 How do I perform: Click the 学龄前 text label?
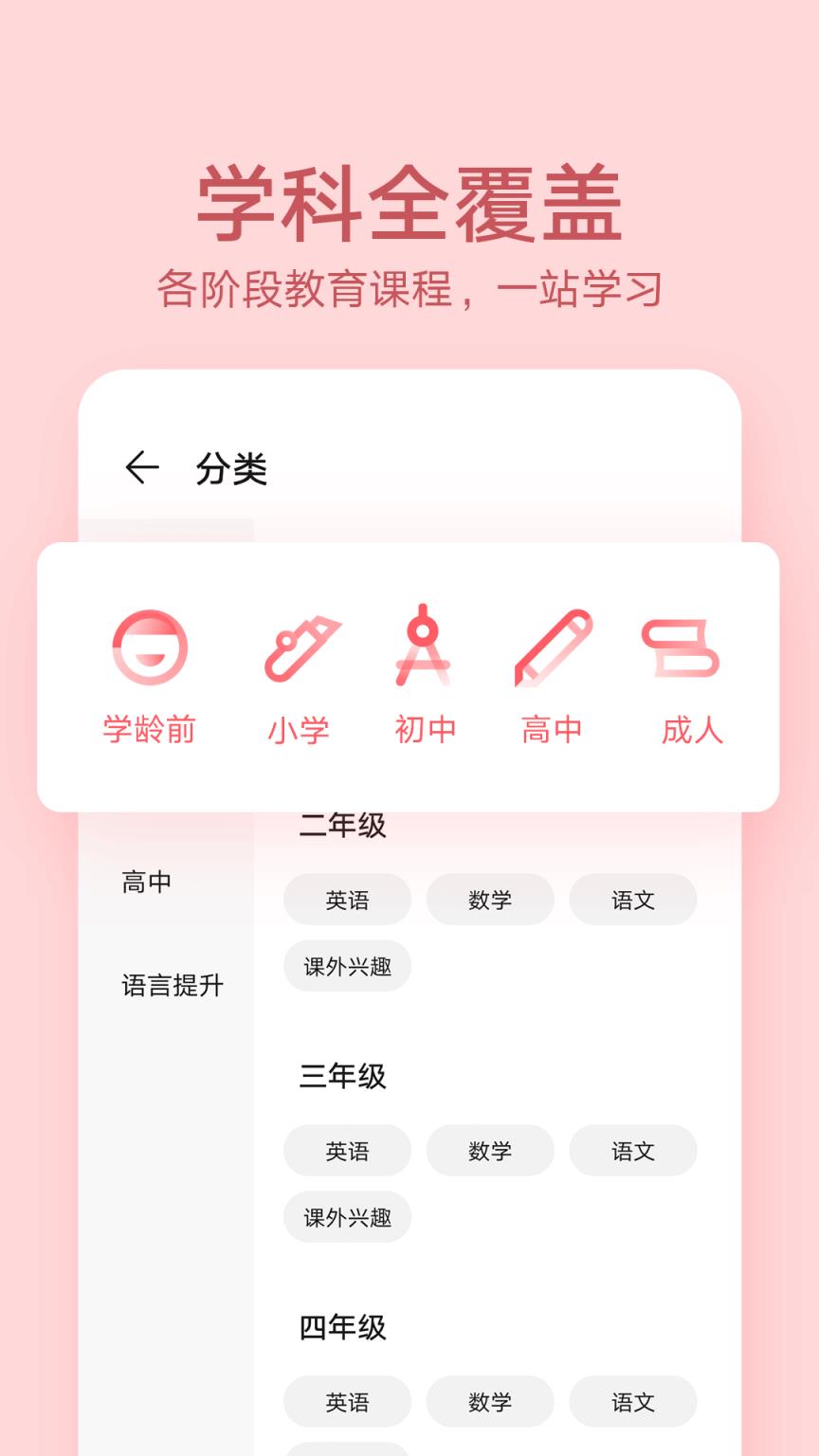[x=151, y=730]
